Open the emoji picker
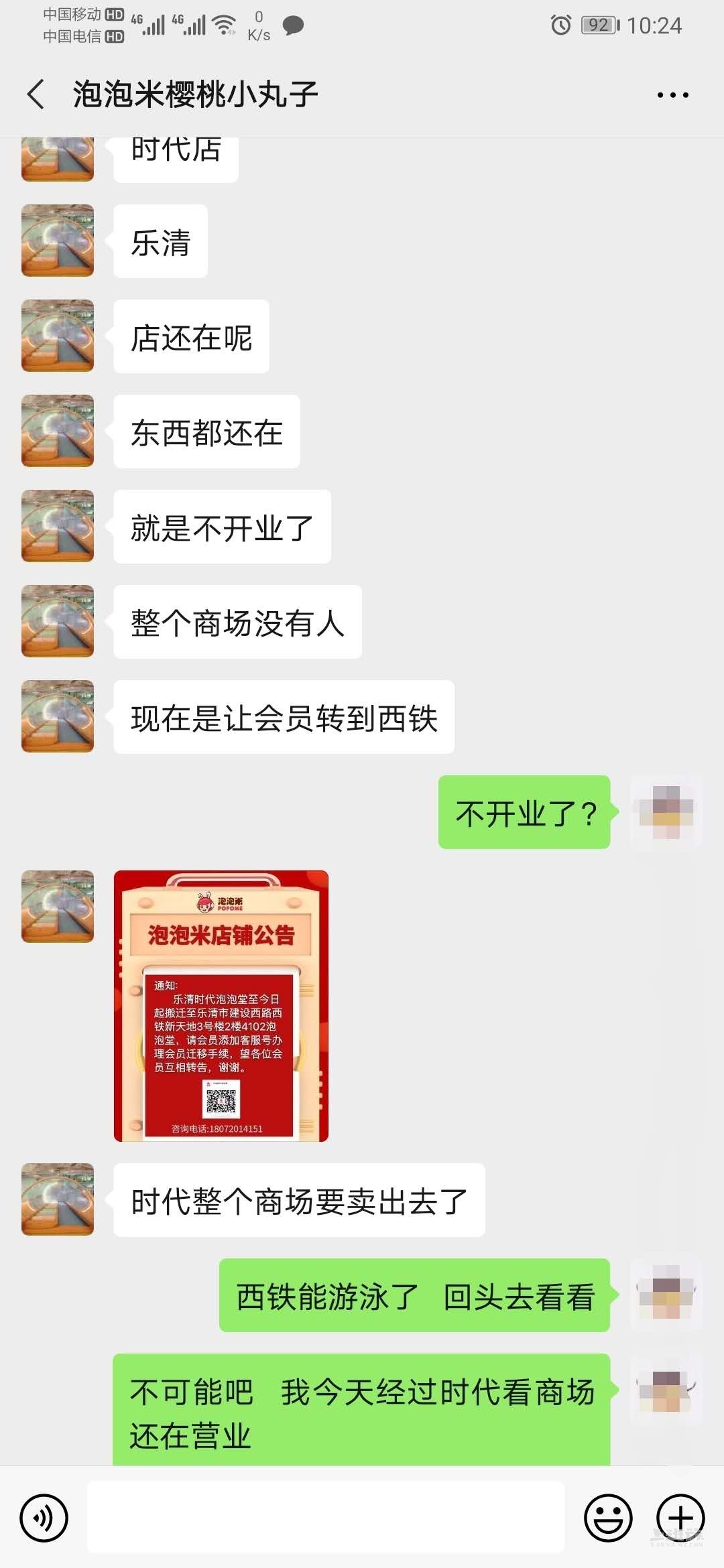The image size is (724, 1568). (608, 1518)
